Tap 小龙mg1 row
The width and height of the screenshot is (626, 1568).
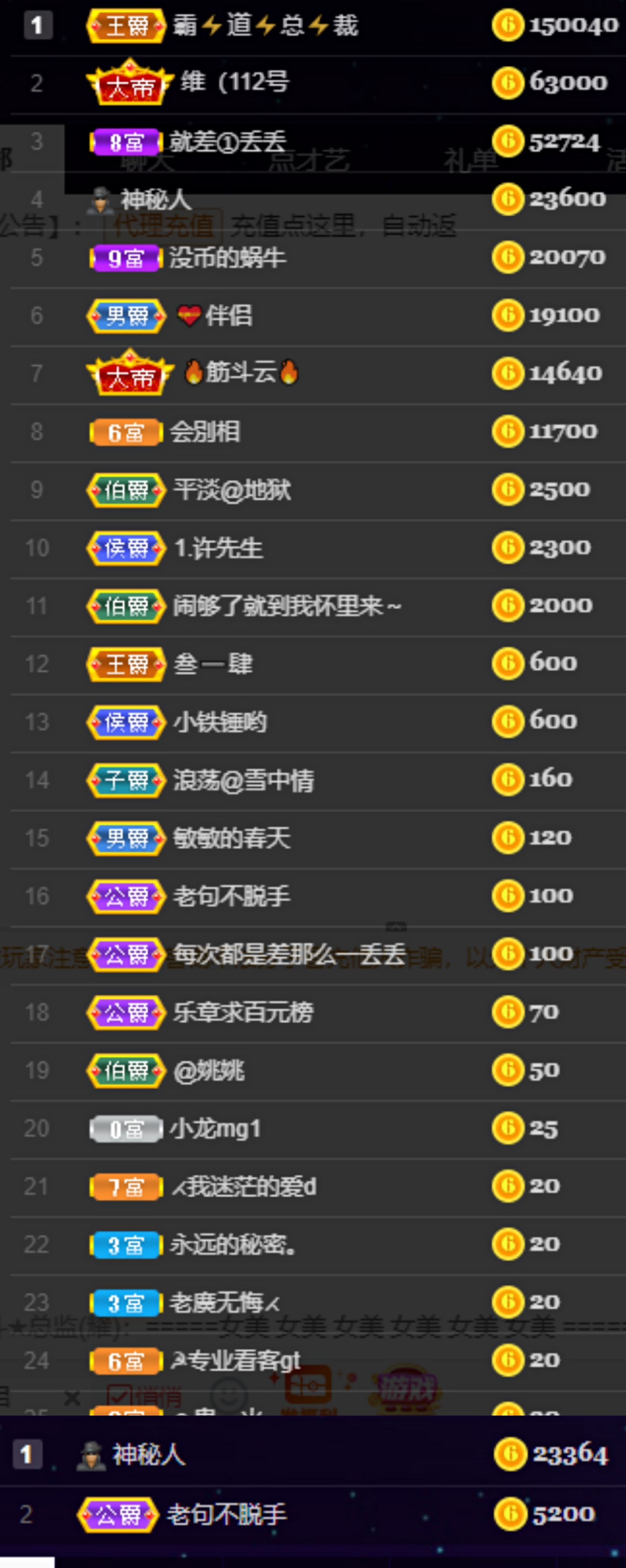click(215, 1128)
